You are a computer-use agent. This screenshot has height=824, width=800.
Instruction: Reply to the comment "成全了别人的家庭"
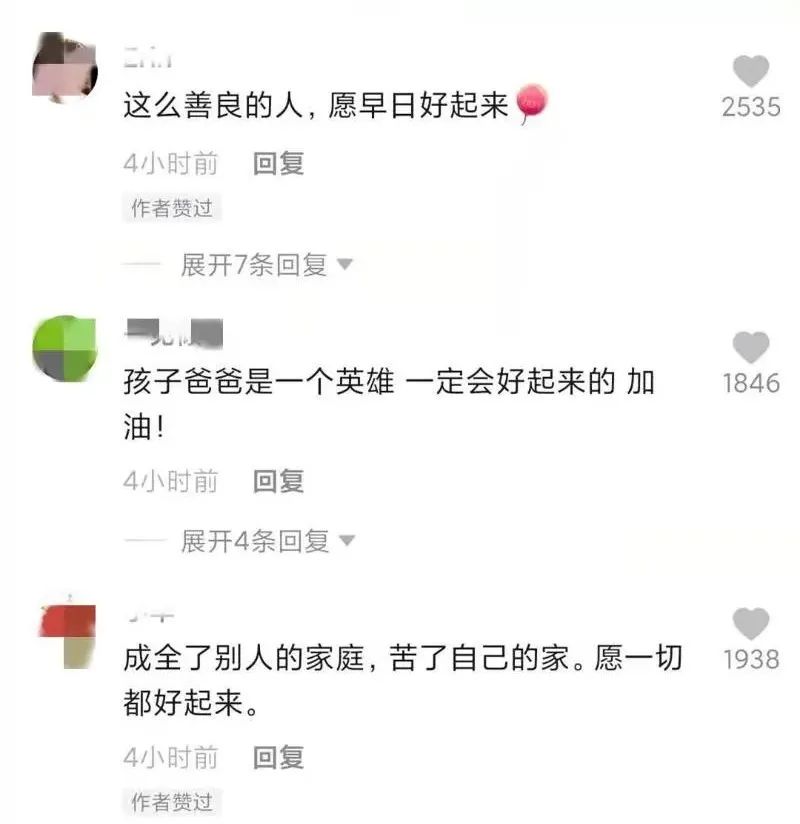pos(278,758)
